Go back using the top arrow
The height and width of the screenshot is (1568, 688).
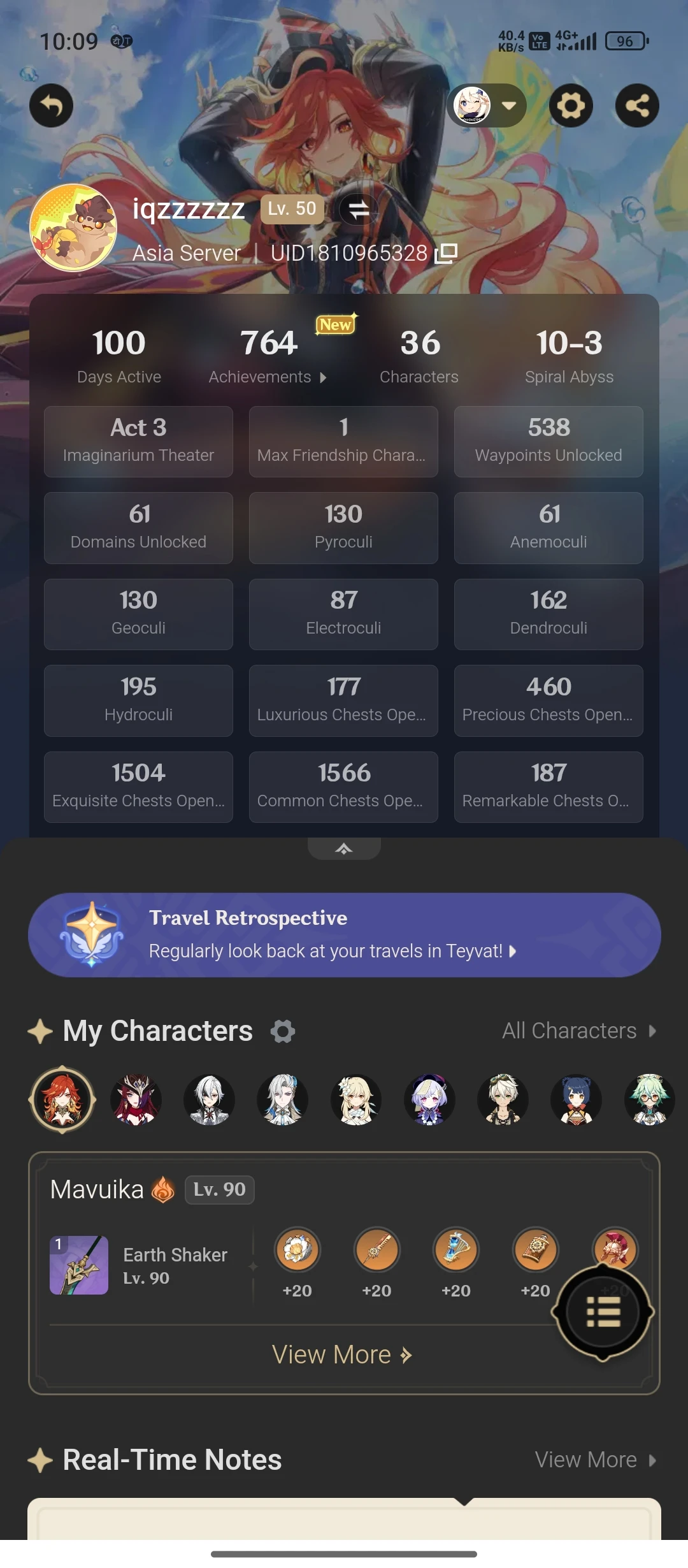pos(51,105)
